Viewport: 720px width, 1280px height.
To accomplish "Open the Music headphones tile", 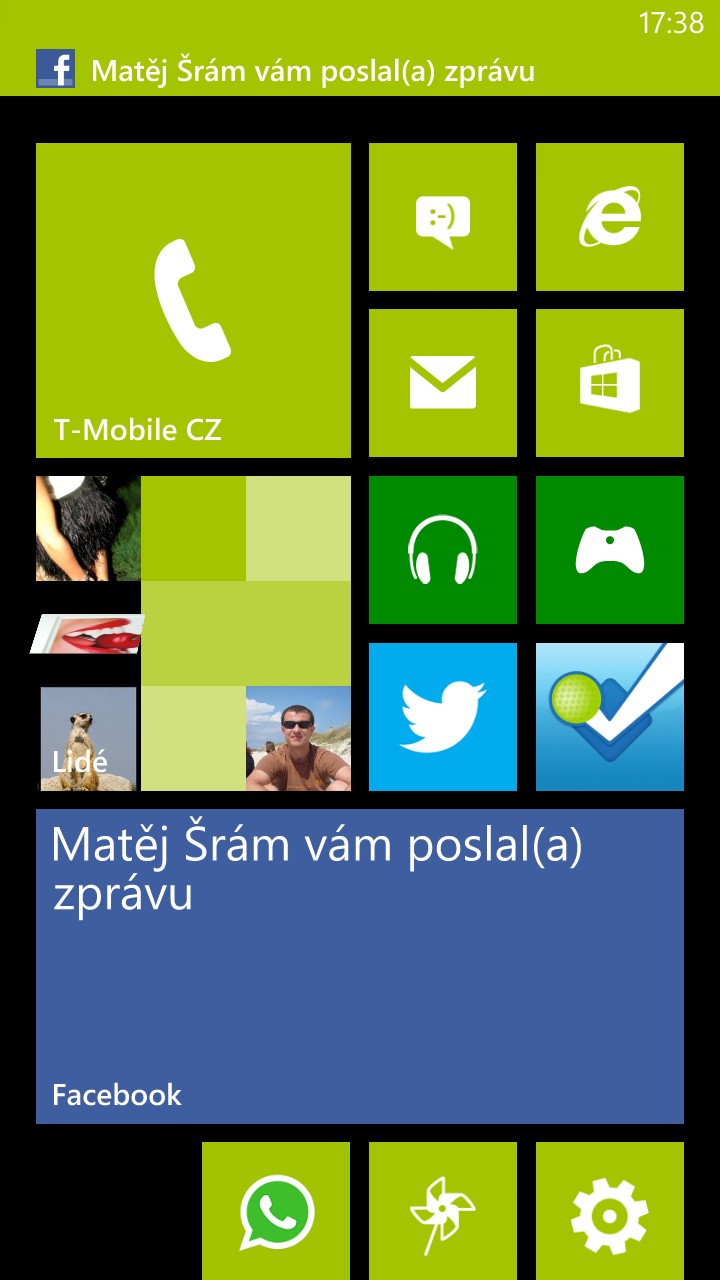I will [x=443, y=550].
